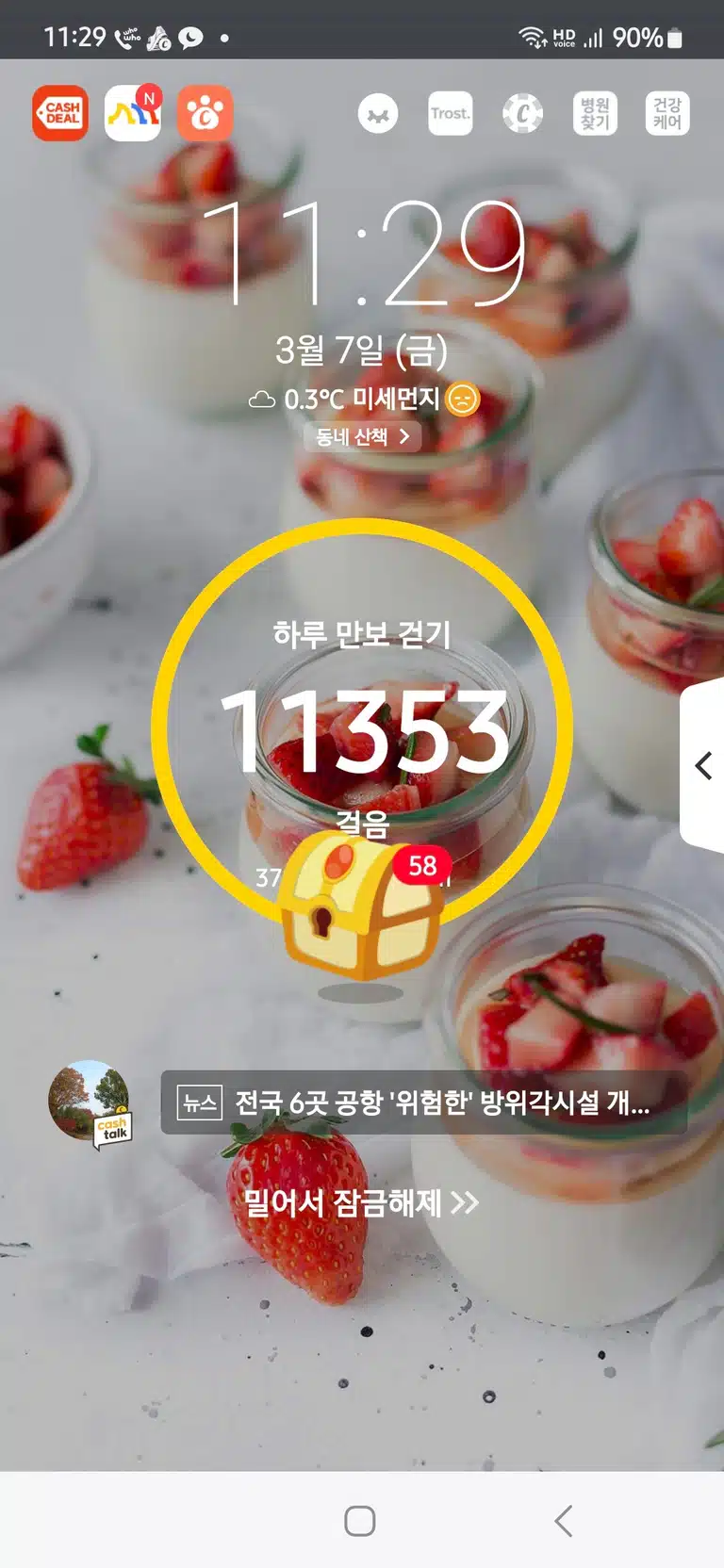Open the cash talk profile icon

(x=90, y=1102)
